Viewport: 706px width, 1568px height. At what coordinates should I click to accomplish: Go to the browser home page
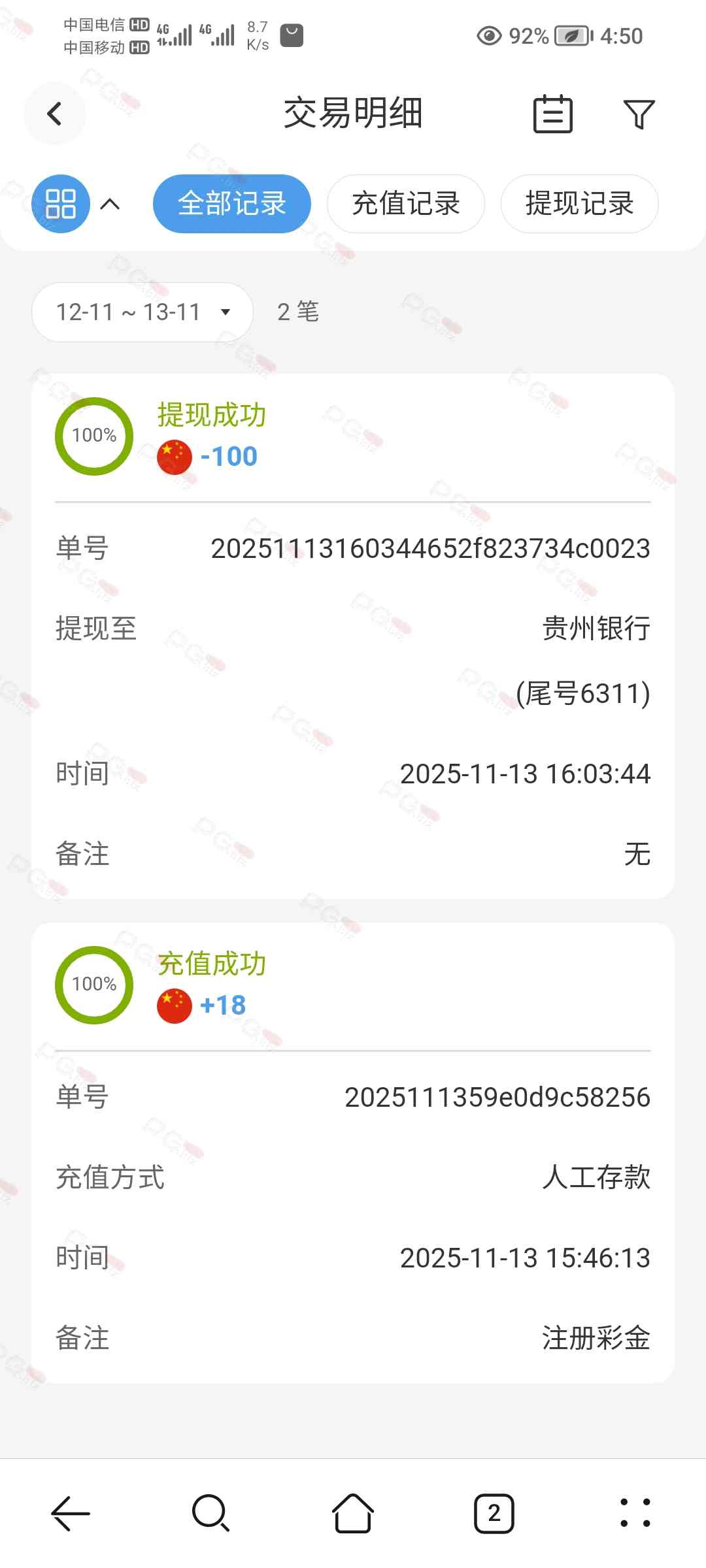(x=353, y=1513)
